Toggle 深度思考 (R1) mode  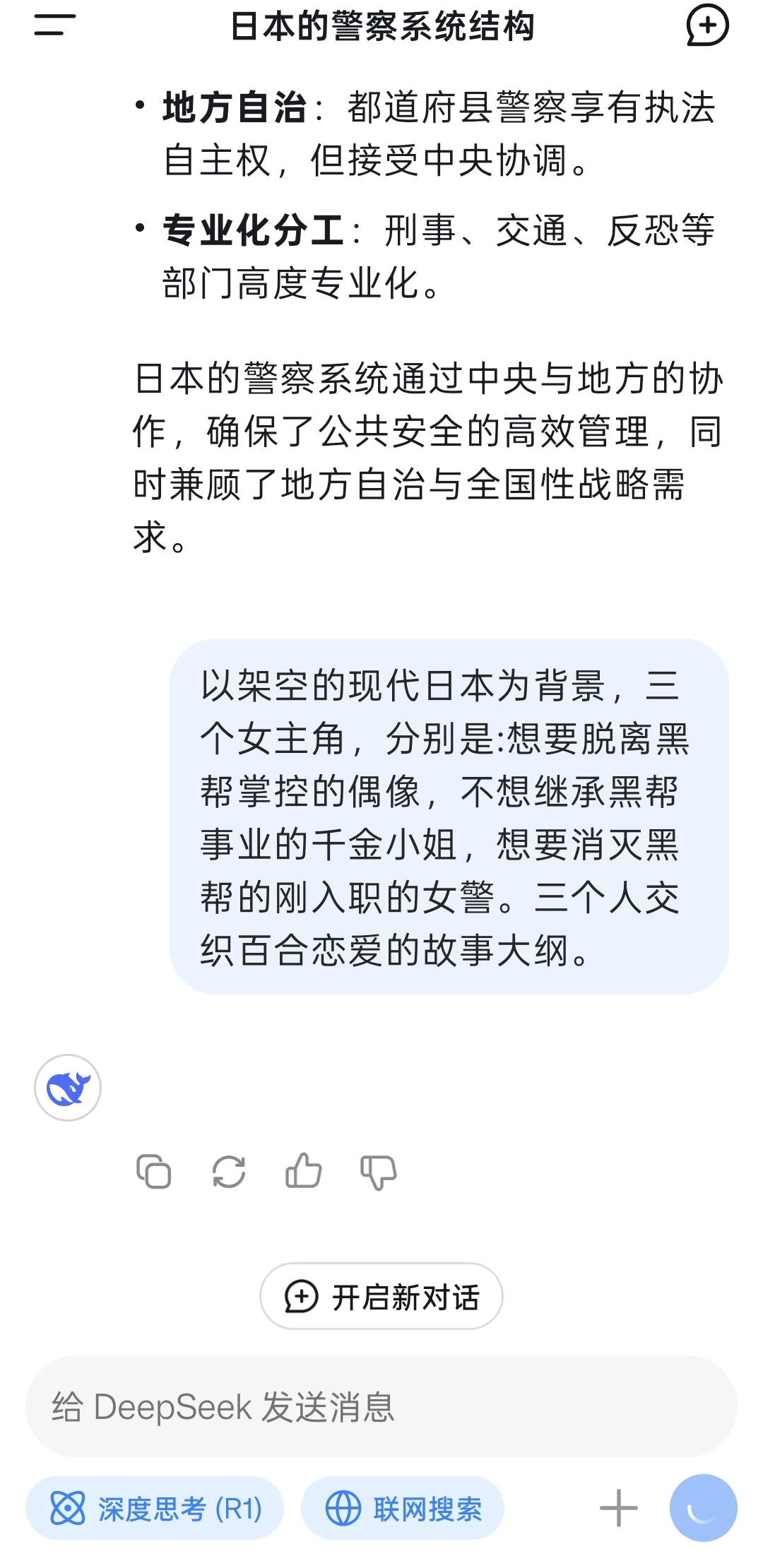(x=155, y=1509)
